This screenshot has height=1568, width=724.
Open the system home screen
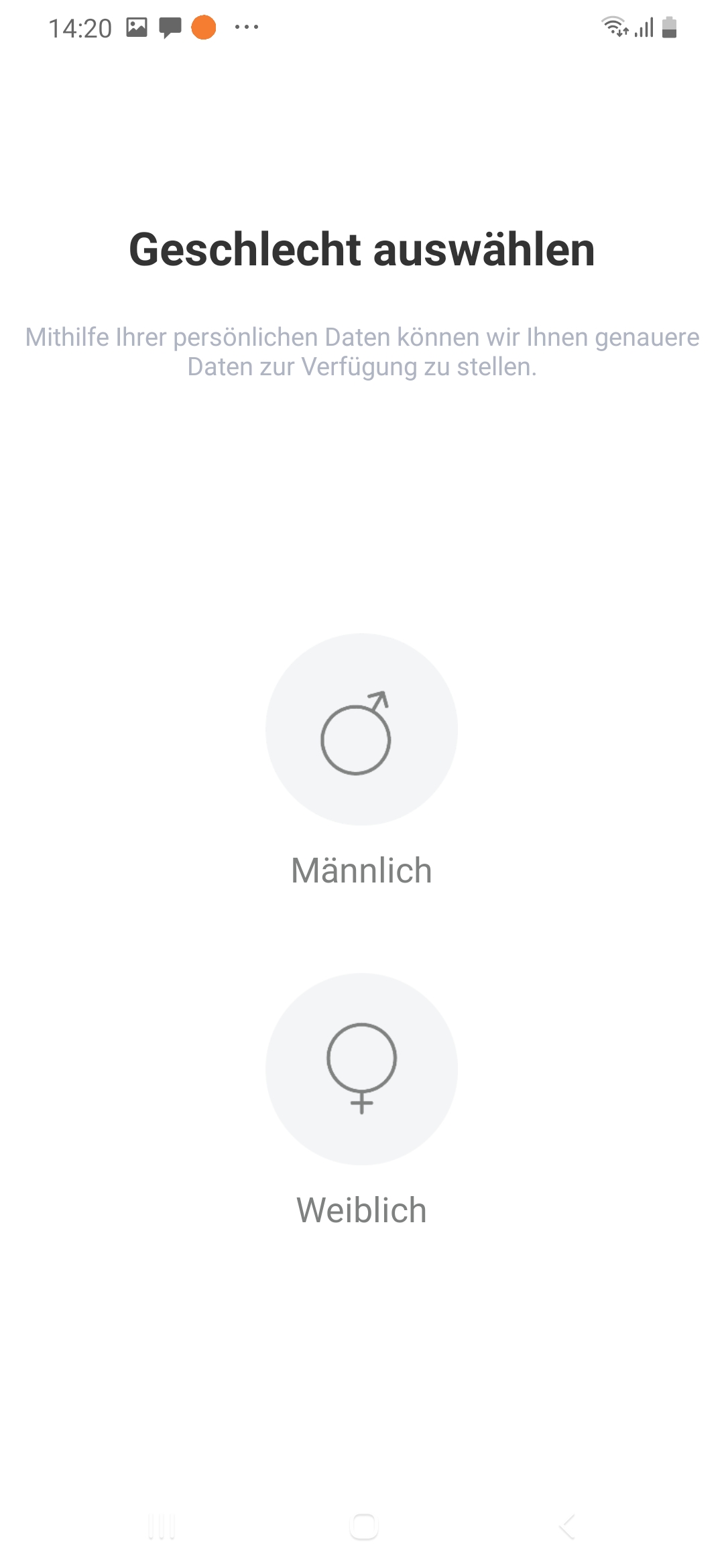click(363, 1526)
